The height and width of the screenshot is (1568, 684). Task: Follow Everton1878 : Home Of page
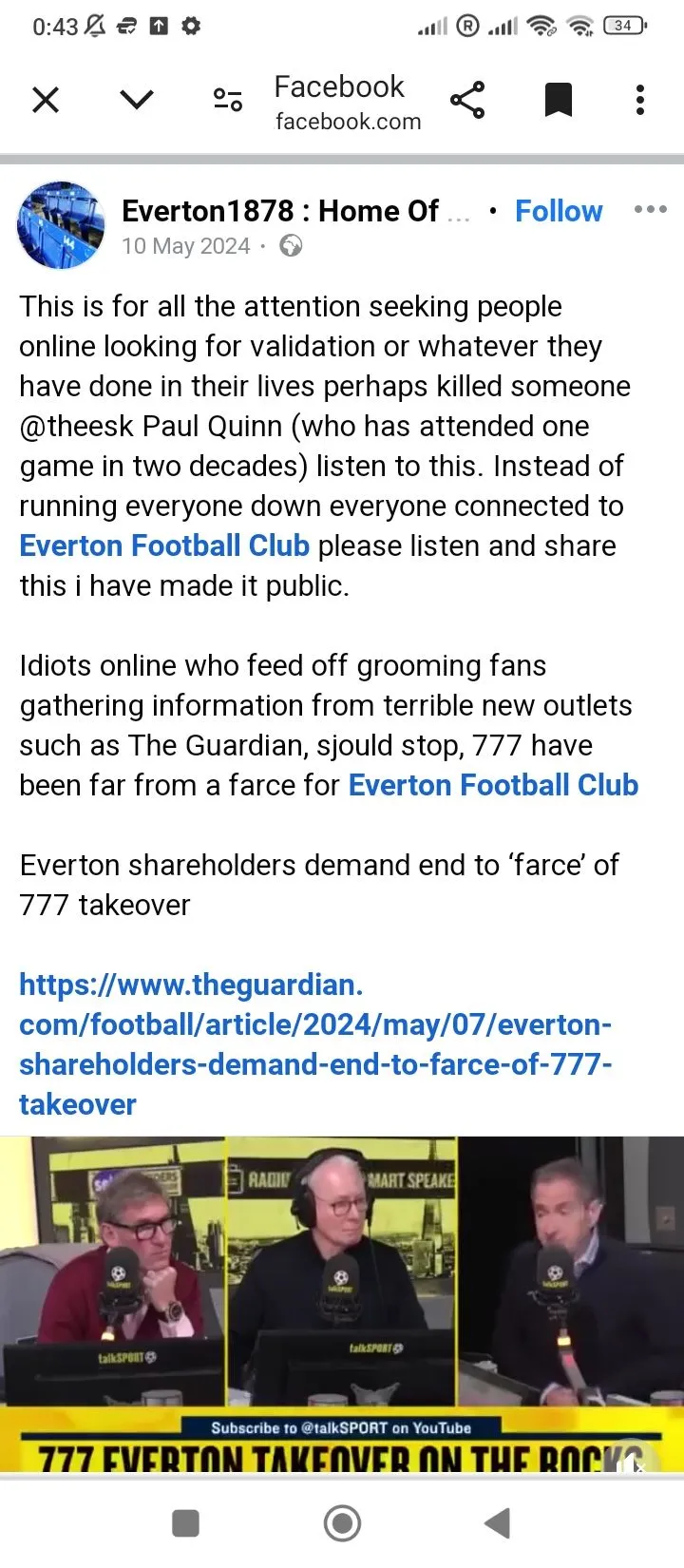[558, 211]
